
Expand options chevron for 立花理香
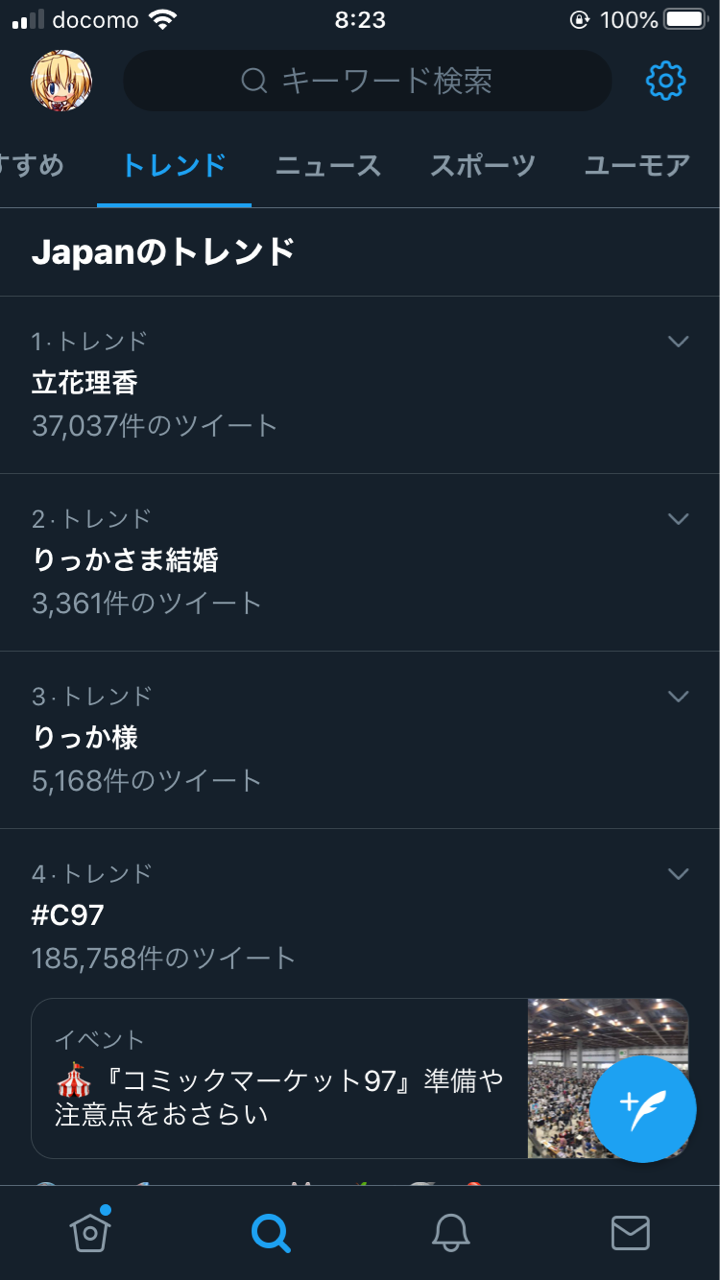coord(678,342)
